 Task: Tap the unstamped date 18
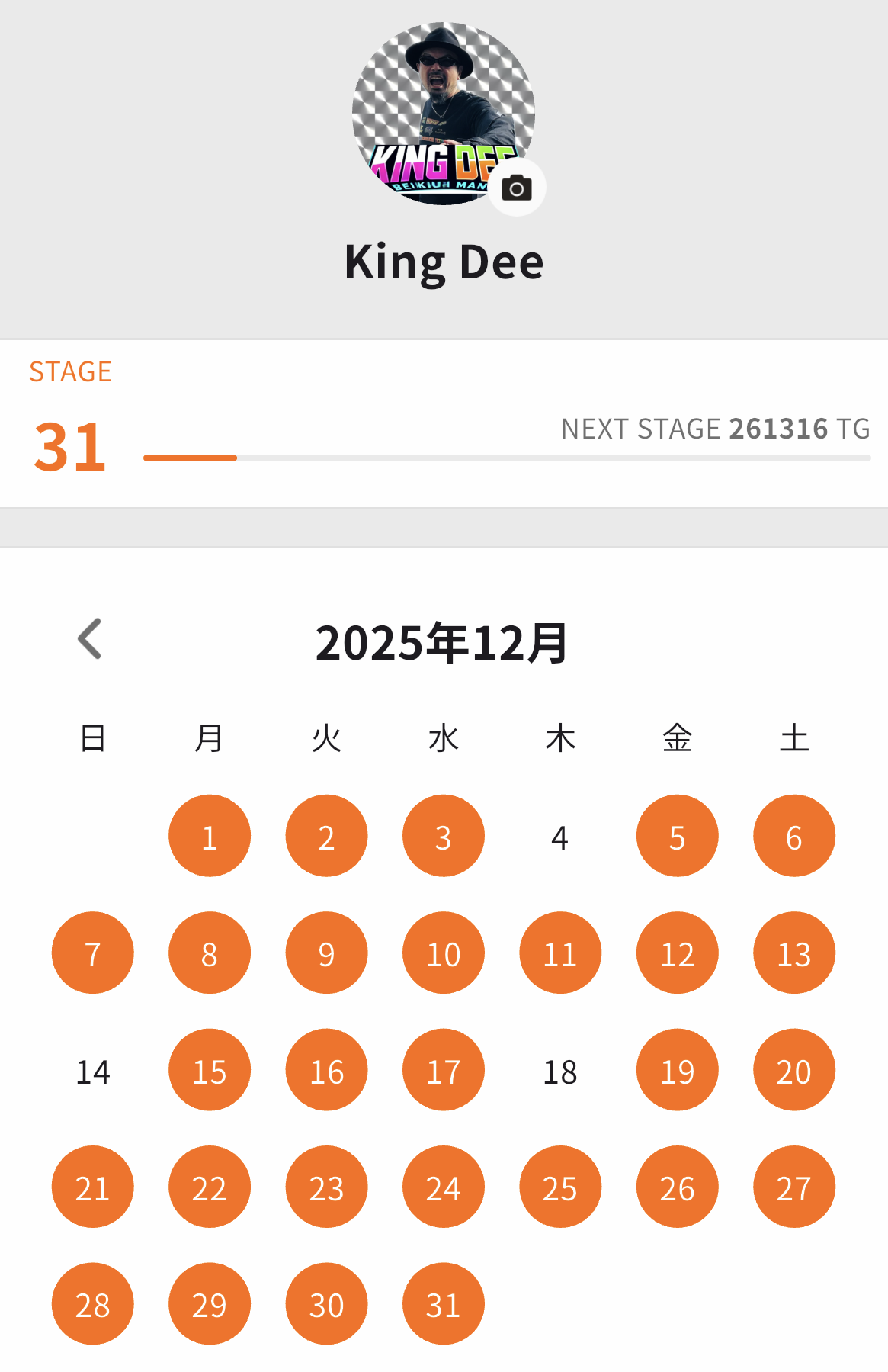coord(559,1071)
